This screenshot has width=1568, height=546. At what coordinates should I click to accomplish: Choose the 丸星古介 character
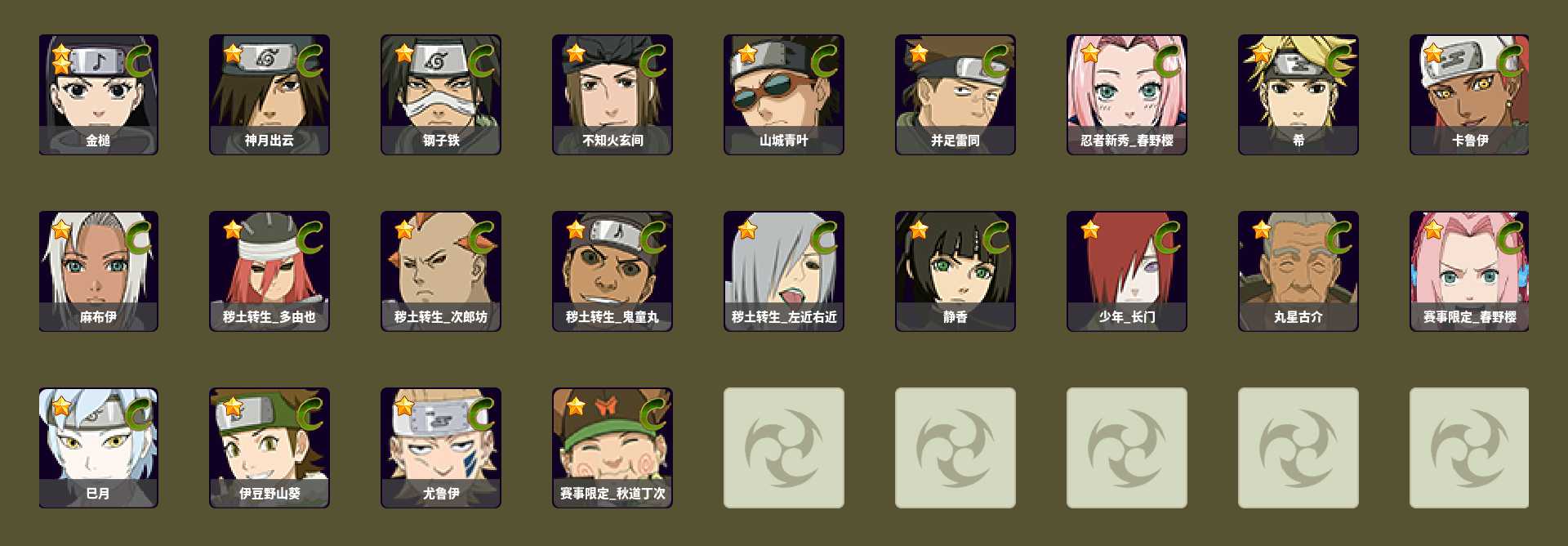click(x=1298, y=271)
